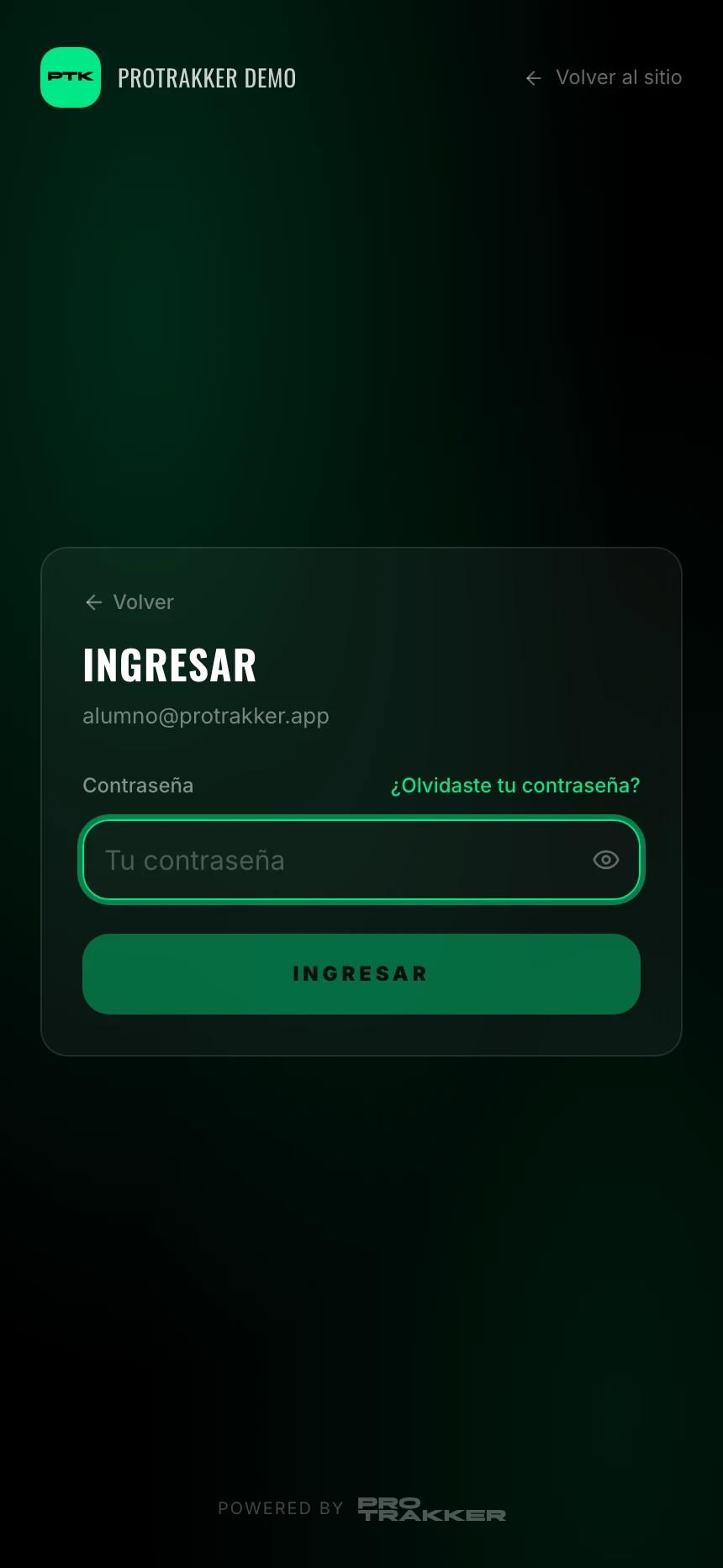Open the ¿Olvidaste tu contraseña? link
The height and width of the screenshot is (1568, 723).
515,786
